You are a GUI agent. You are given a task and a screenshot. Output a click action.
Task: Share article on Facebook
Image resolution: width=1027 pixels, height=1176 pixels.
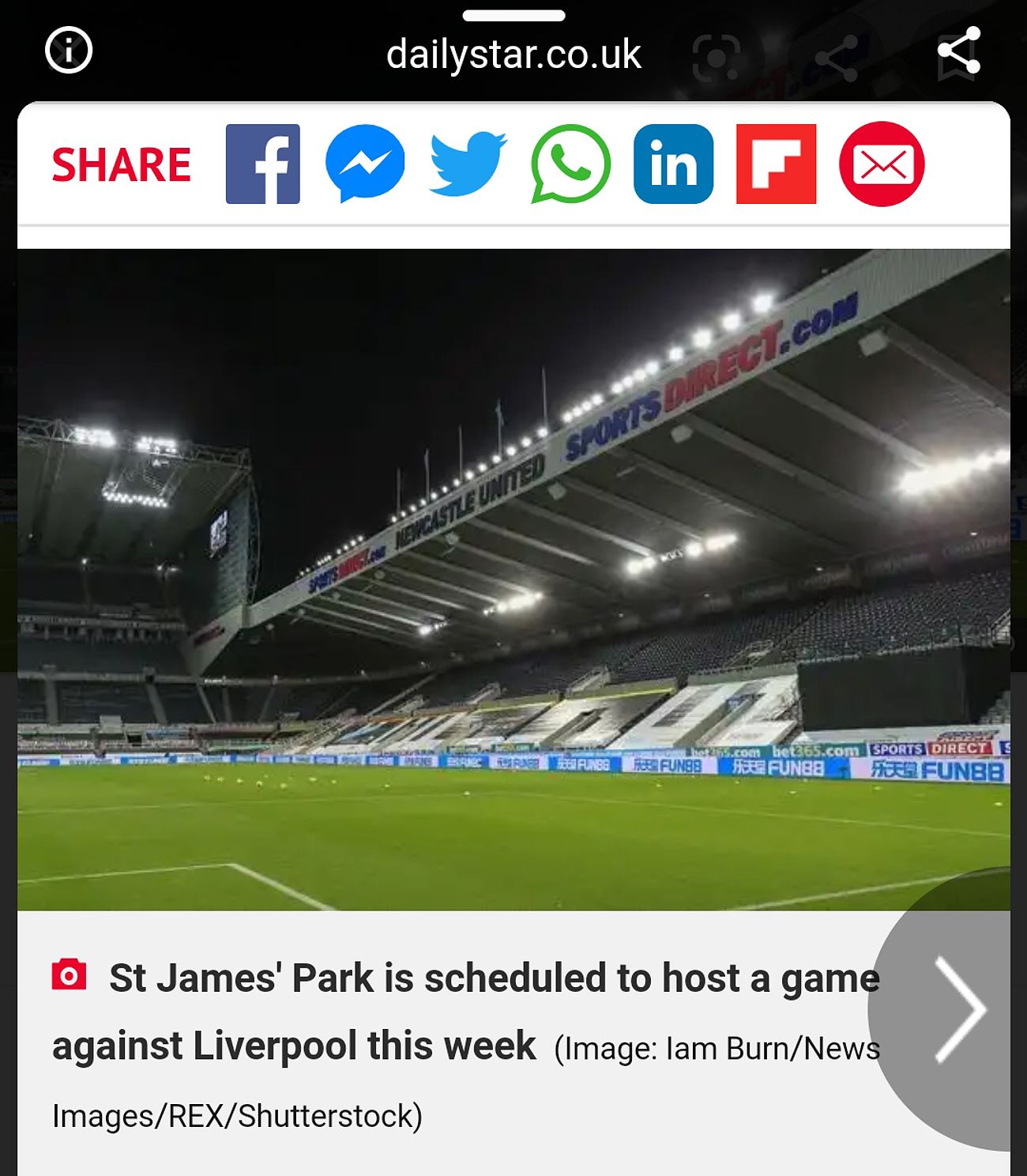point(262,164)
